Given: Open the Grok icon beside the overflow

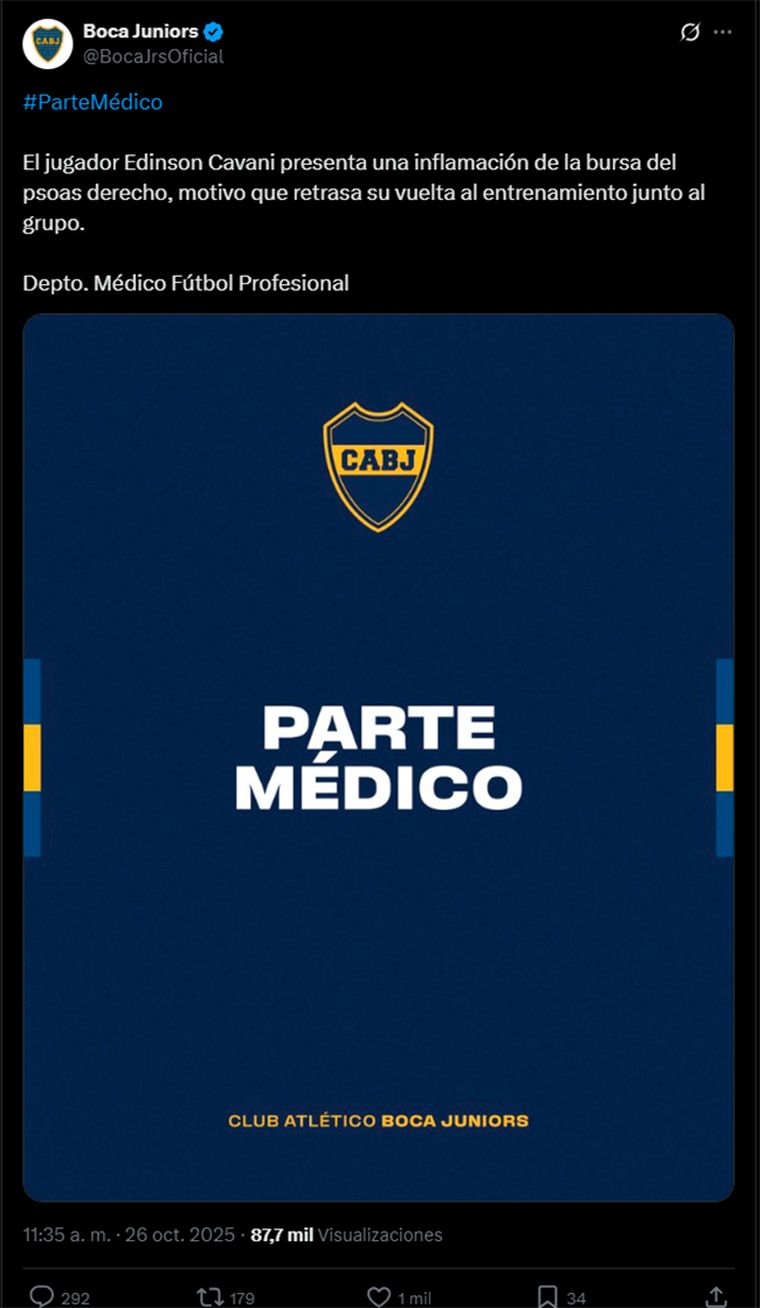Looking at the screenshot, I should [x=690, y=32].
